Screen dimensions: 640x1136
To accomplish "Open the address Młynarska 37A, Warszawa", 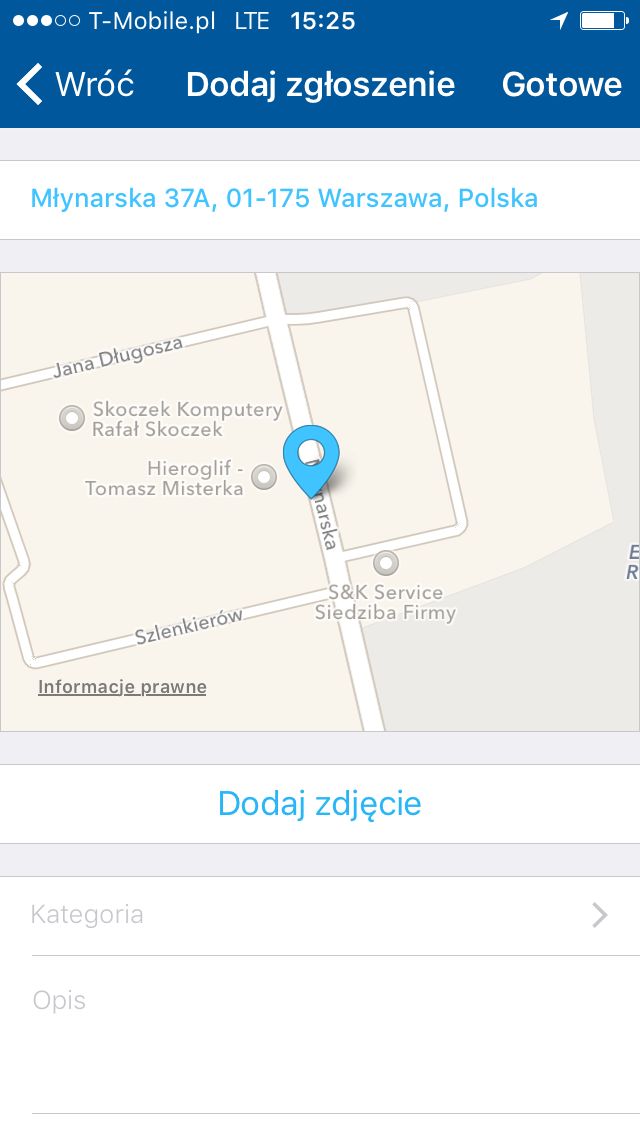I will pyautogui.click(x=284, y=199).
